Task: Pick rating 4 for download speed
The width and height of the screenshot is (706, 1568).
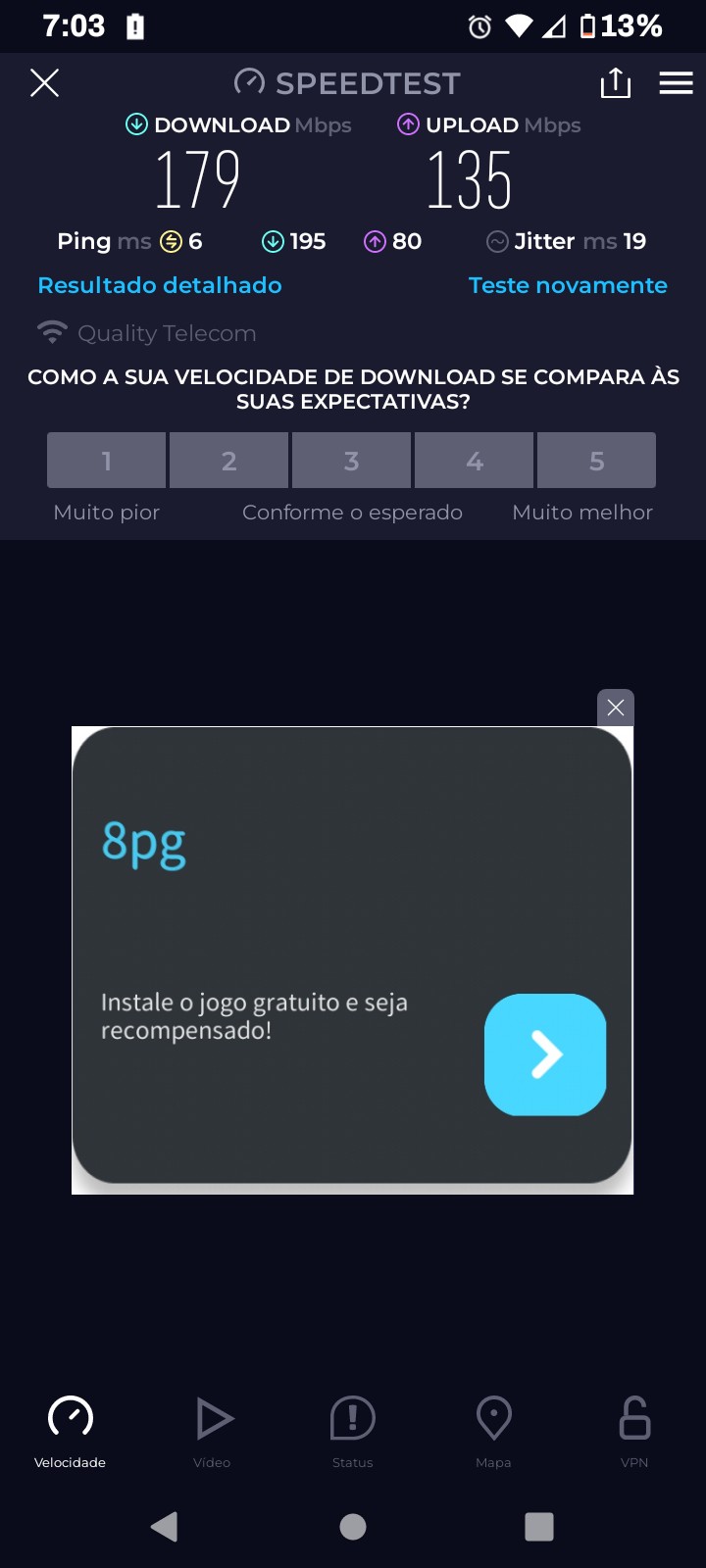Action: point(475,461)
